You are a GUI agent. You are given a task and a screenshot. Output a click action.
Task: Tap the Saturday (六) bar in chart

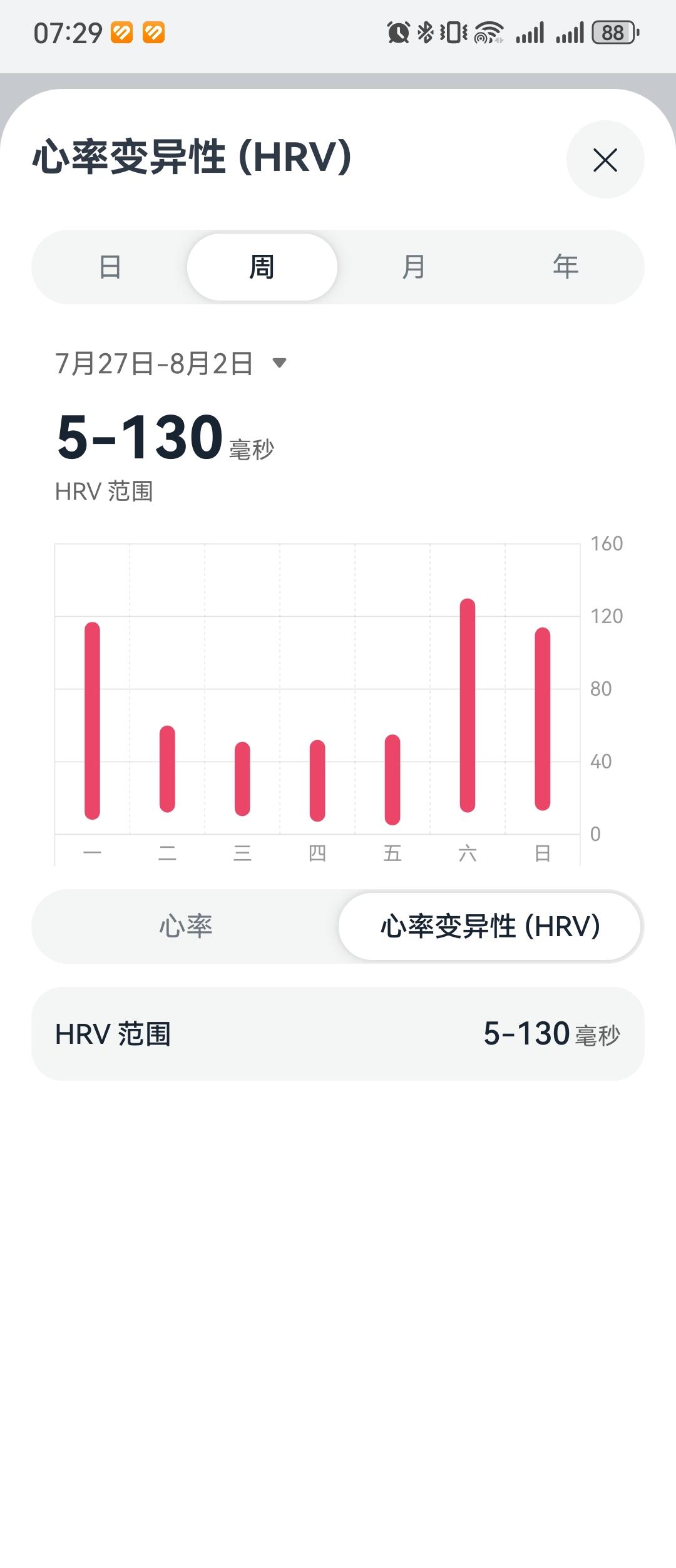468,706
